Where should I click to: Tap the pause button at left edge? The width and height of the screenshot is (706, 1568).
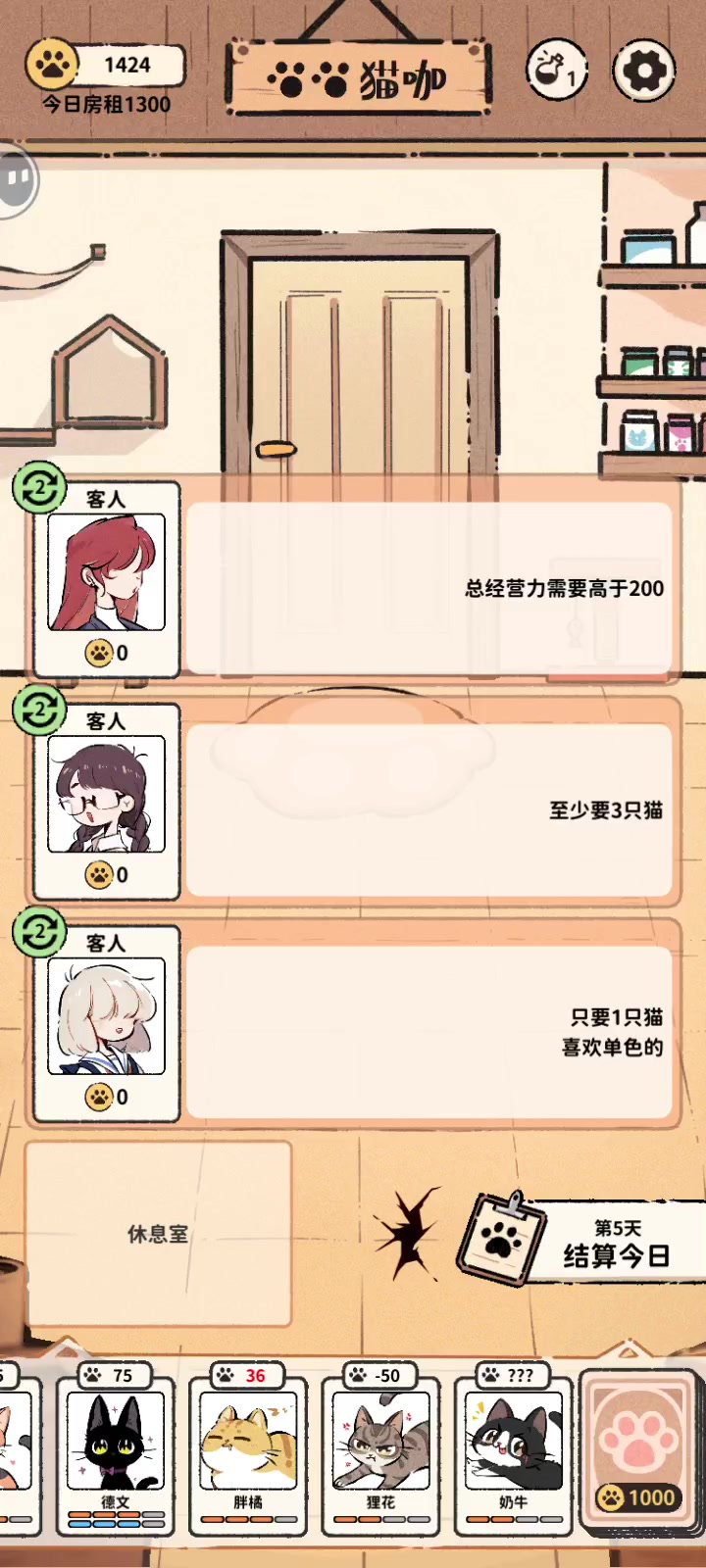click(x=17, y=178)
